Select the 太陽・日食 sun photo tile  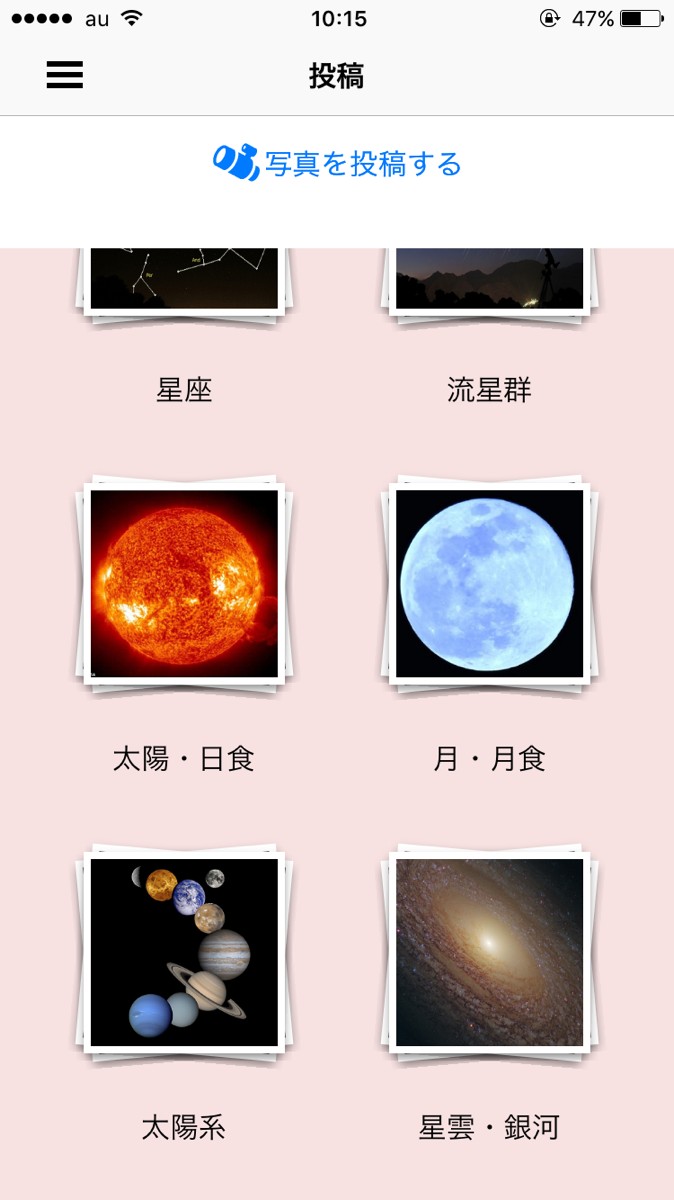[184, 583]
